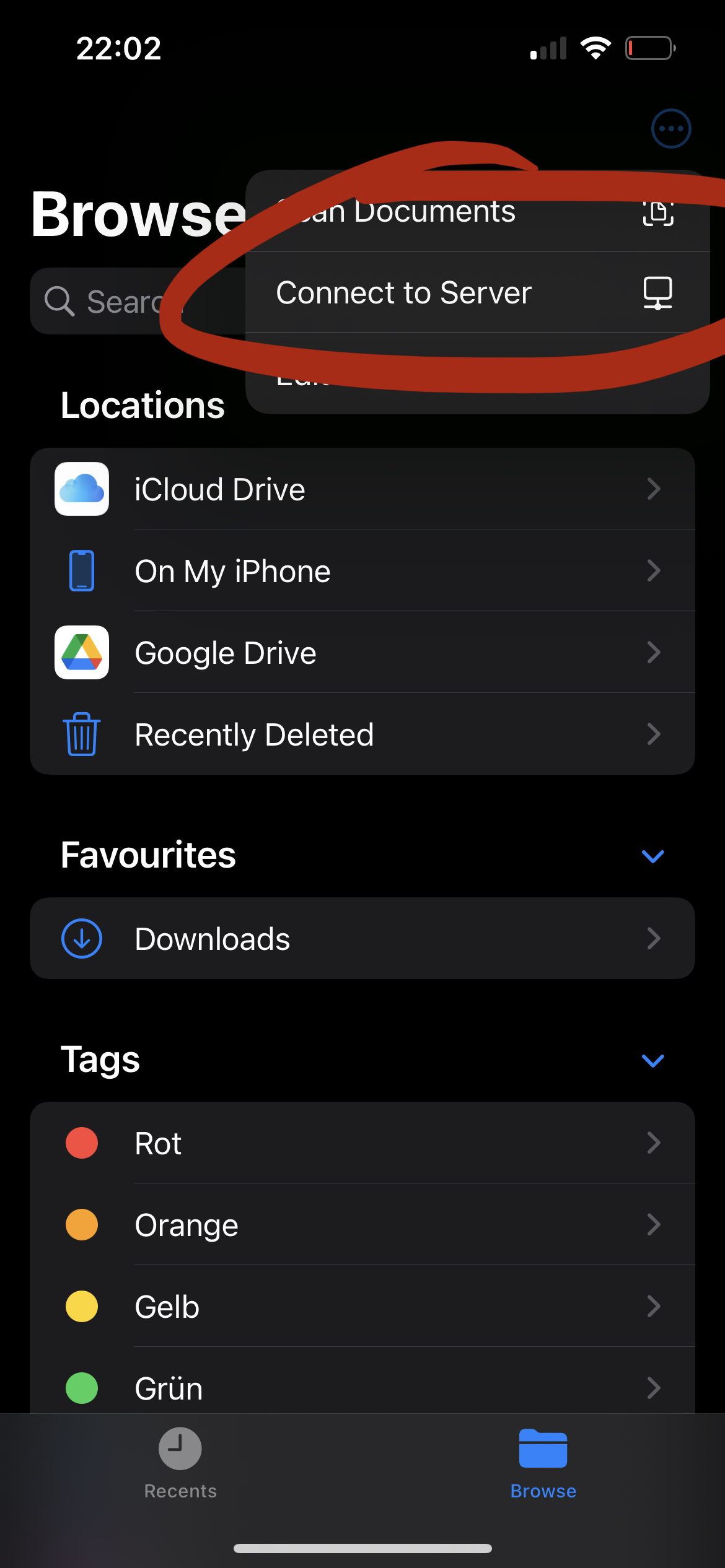Open Recently Deleted via the trash icon
The height and width of the screenshot is (1568, 725).
coord(81,734)
